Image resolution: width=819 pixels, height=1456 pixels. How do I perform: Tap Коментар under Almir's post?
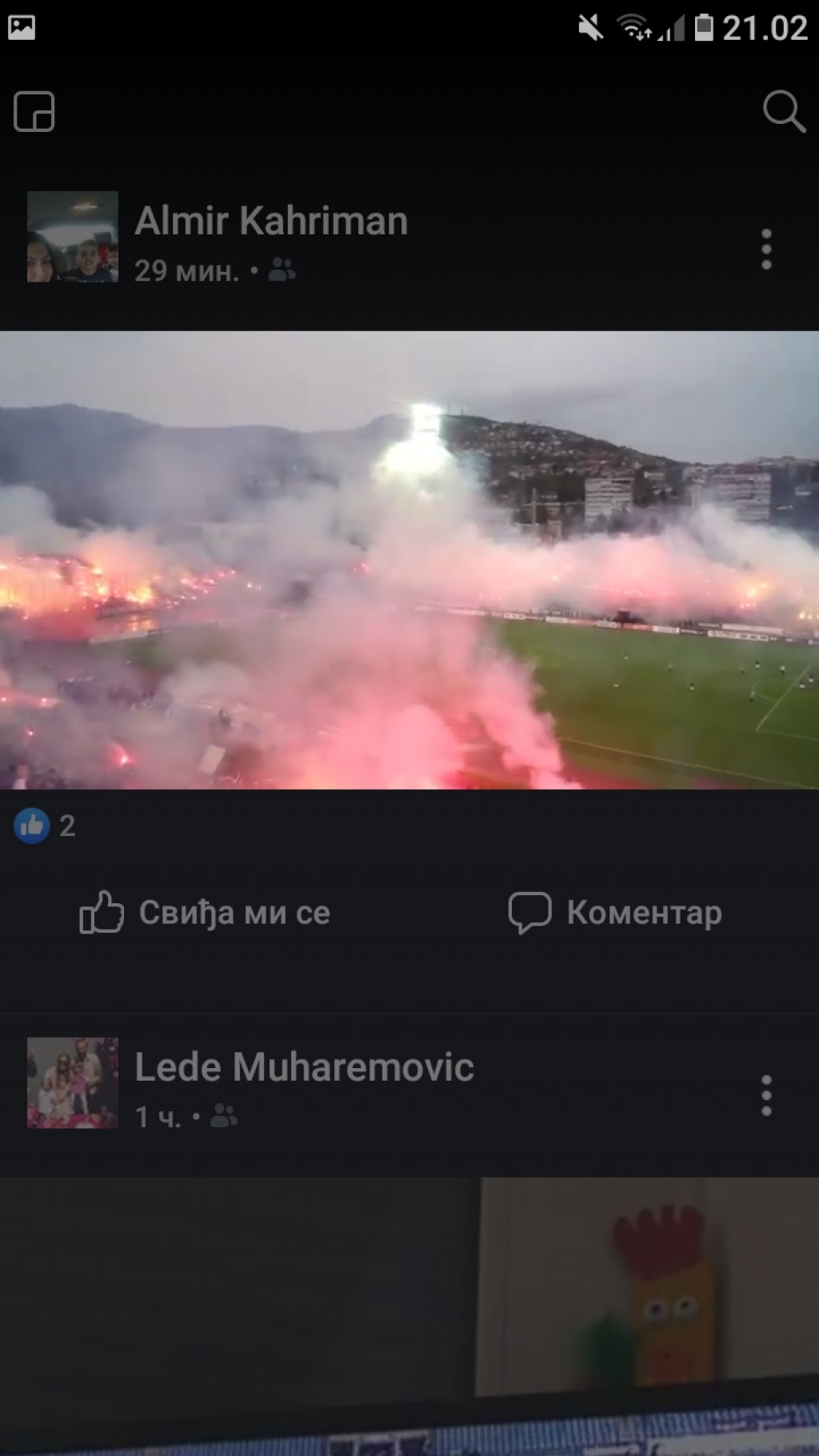[615, 913]
